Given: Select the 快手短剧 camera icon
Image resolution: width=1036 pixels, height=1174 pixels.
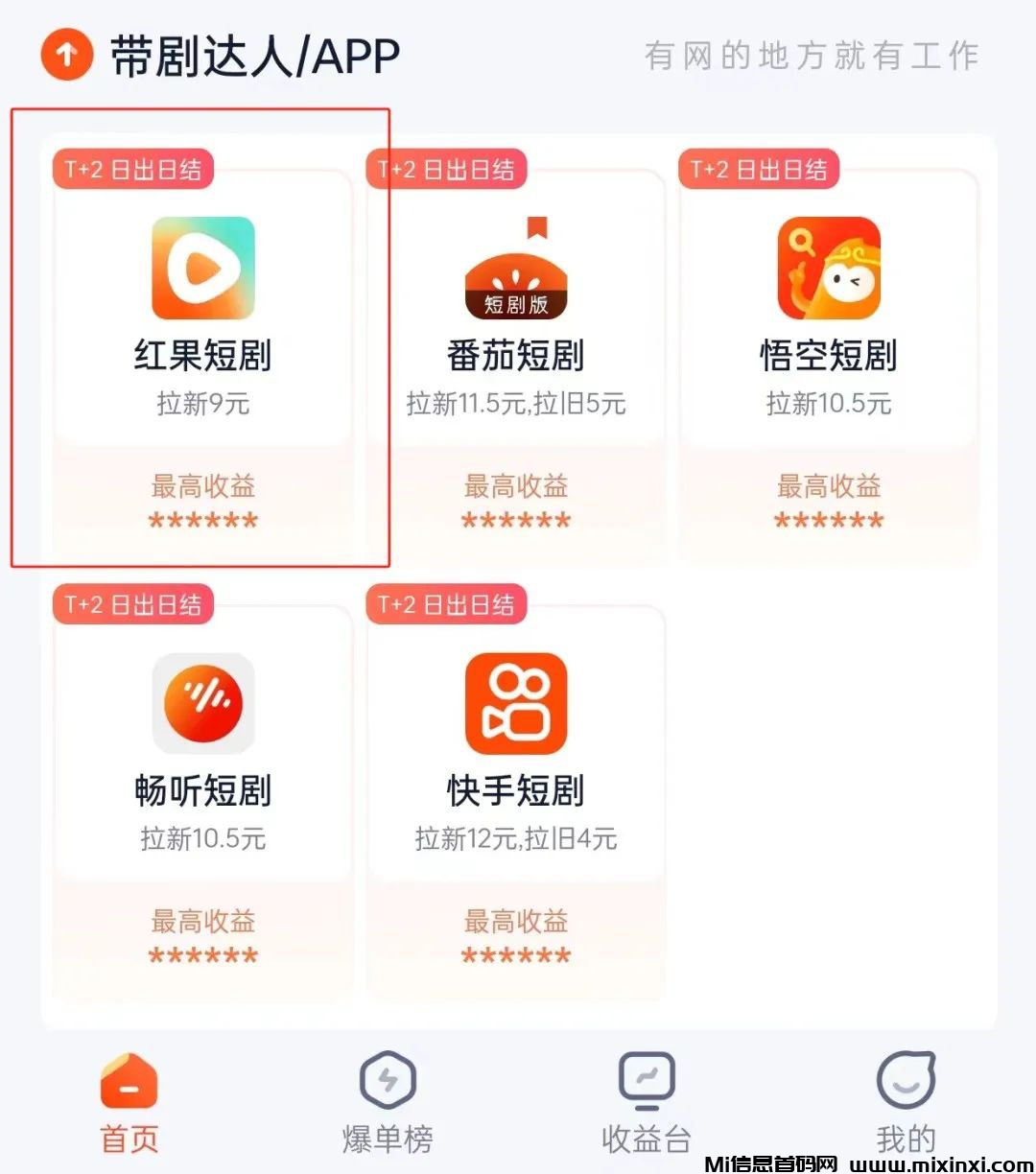Looking at the screenshot, I should [x=516, y=702].
